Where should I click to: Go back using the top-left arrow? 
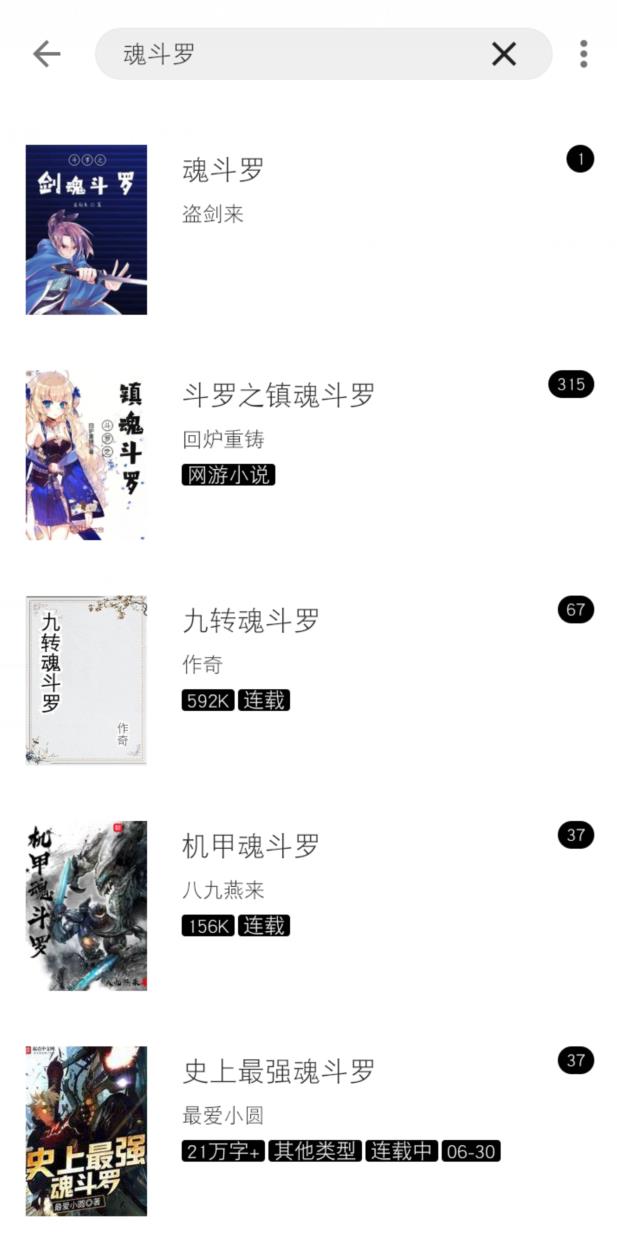[46, 54]
